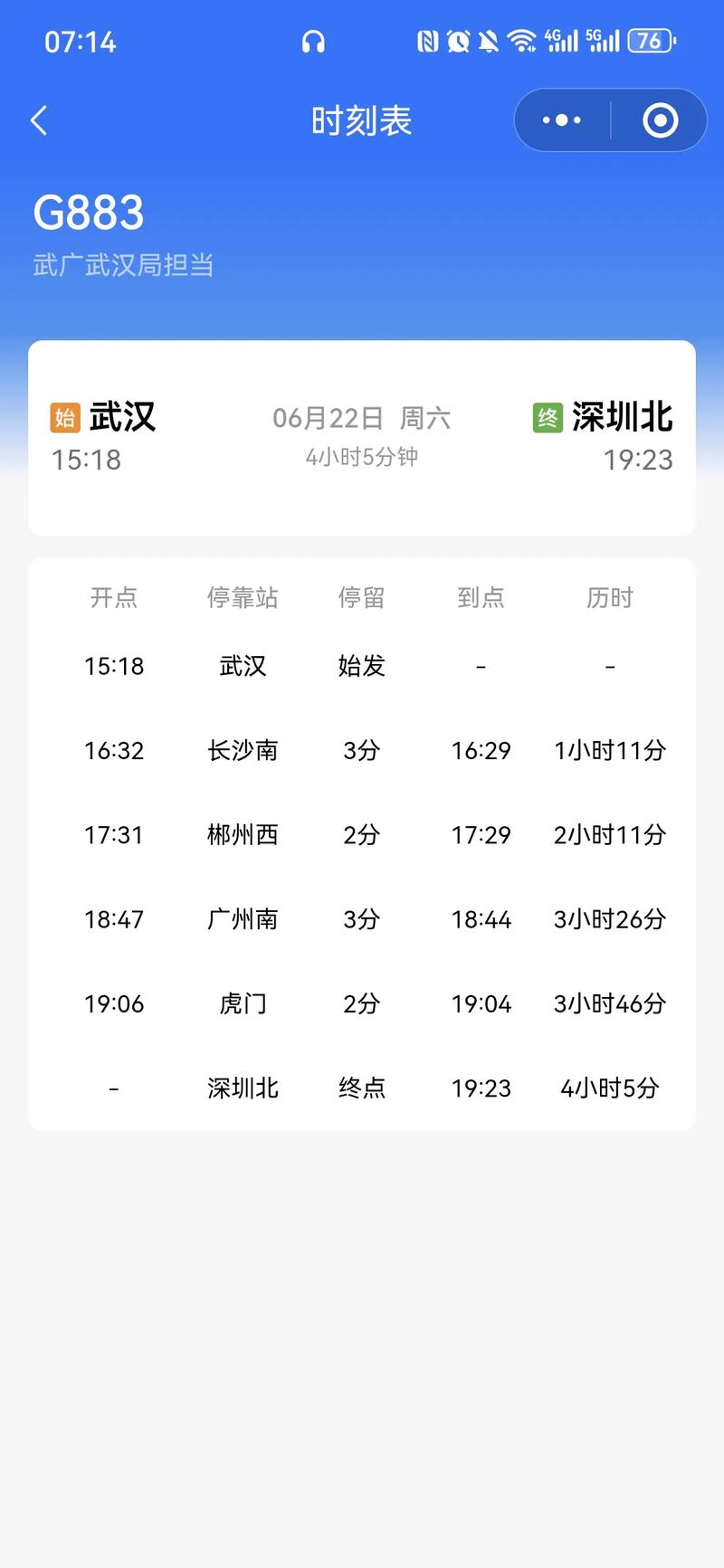The width and height of the screenshot is (724, 1568).
Task: Click the back arrow to exit timetable
Action: pos(38,119)
